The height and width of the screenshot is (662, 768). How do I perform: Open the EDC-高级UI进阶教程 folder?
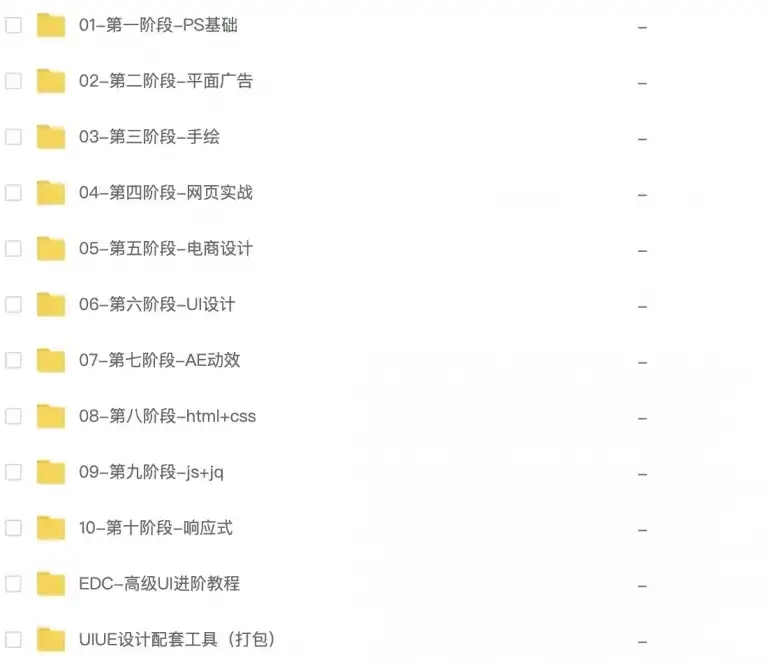click(x=159, y=583)
